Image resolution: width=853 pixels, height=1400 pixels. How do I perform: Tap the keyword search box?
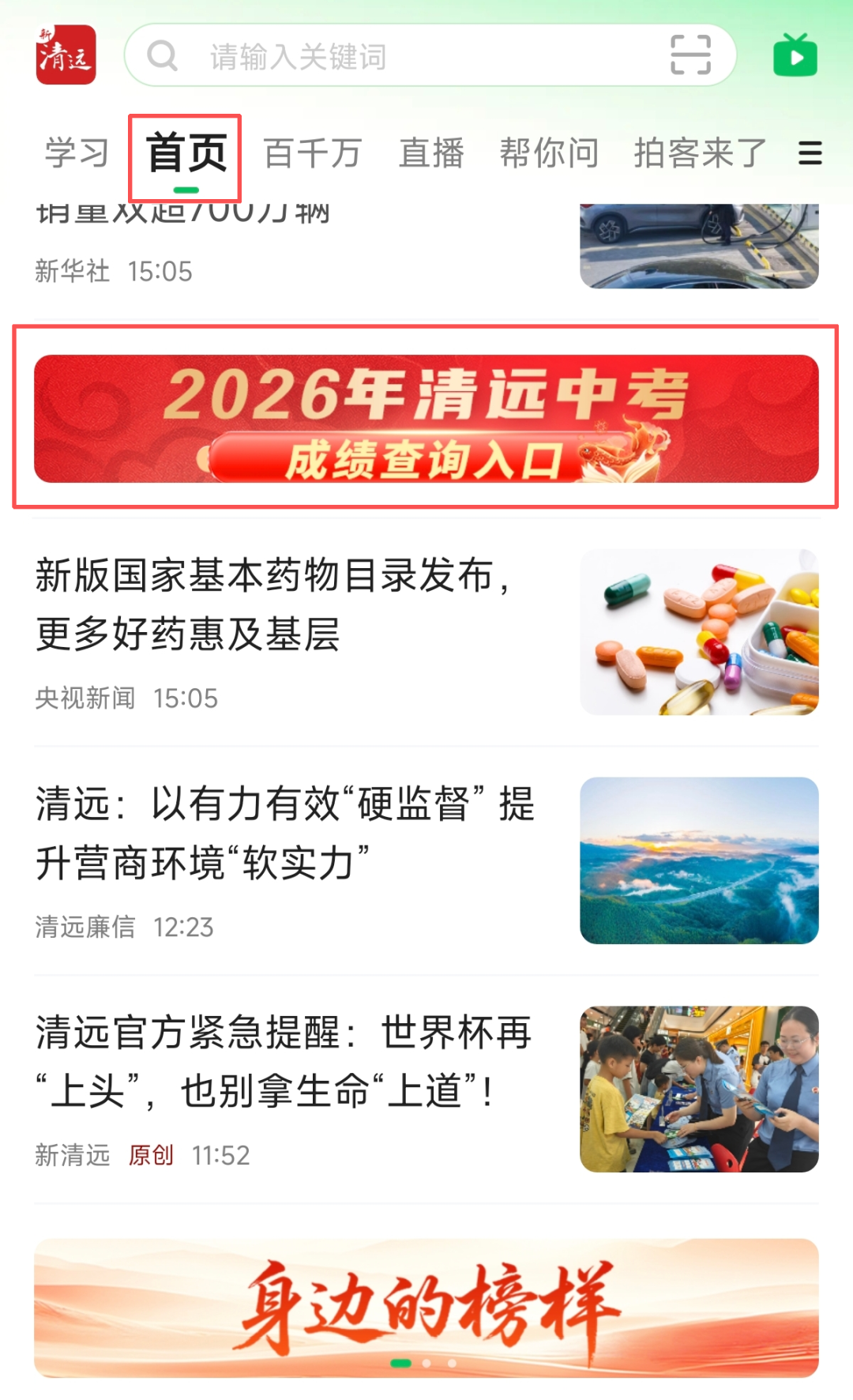pyautogui.click(x=430, y=55)
